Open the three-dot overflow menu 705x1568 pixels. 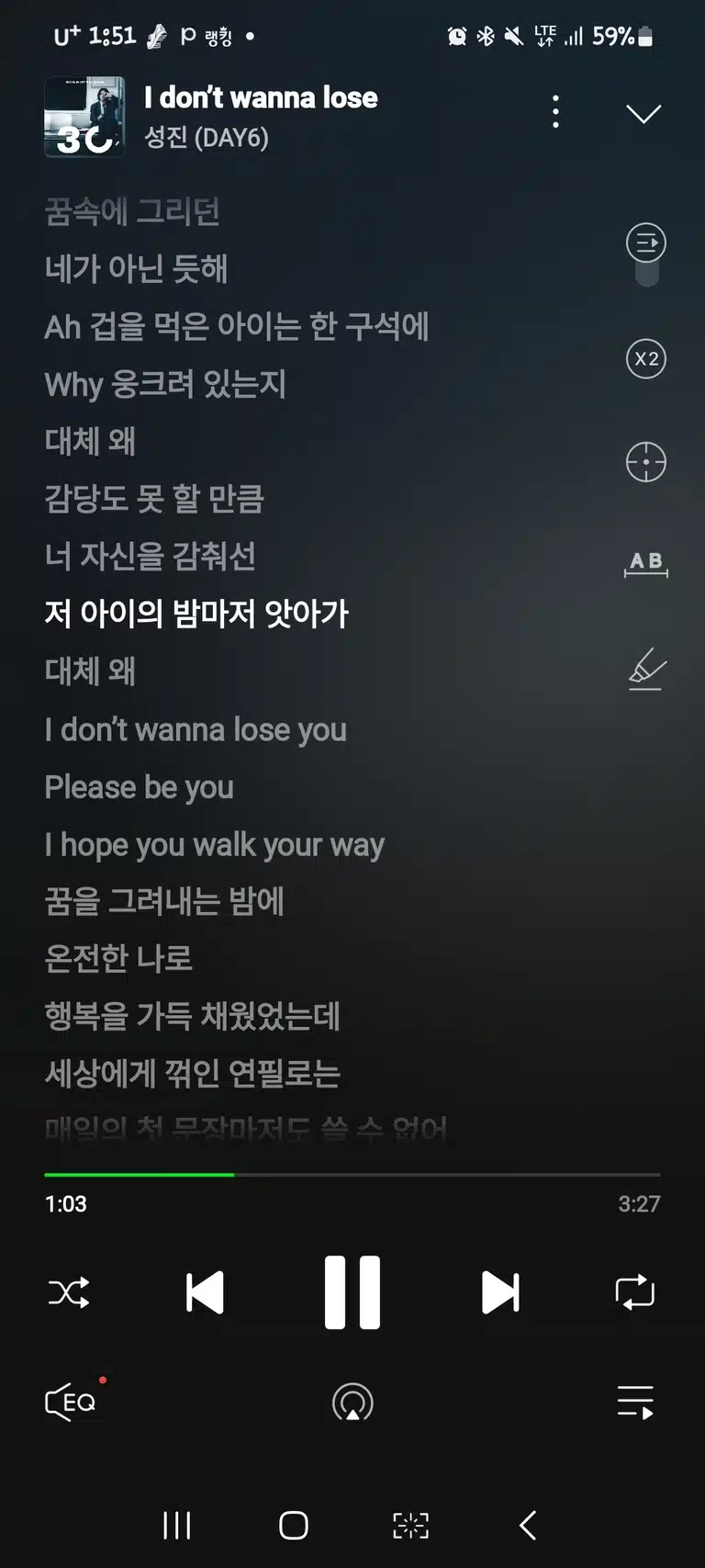(555, 112)
